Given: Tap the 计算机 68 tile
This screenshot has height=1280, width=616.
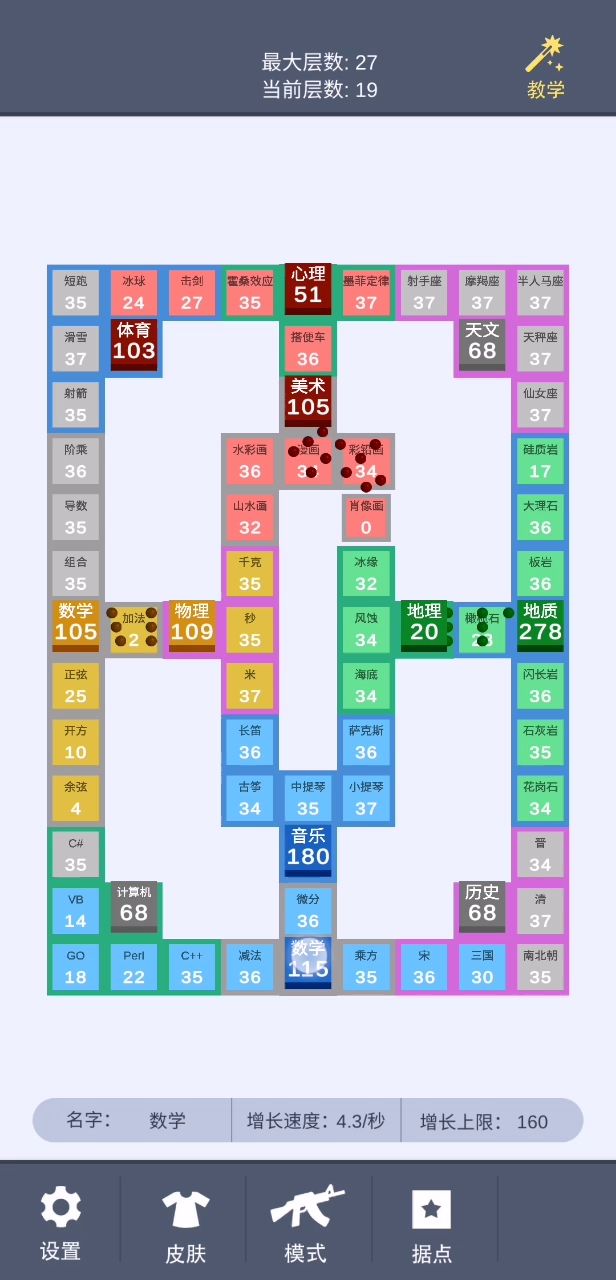Looking at the screenshot, I should click(134, 904).
